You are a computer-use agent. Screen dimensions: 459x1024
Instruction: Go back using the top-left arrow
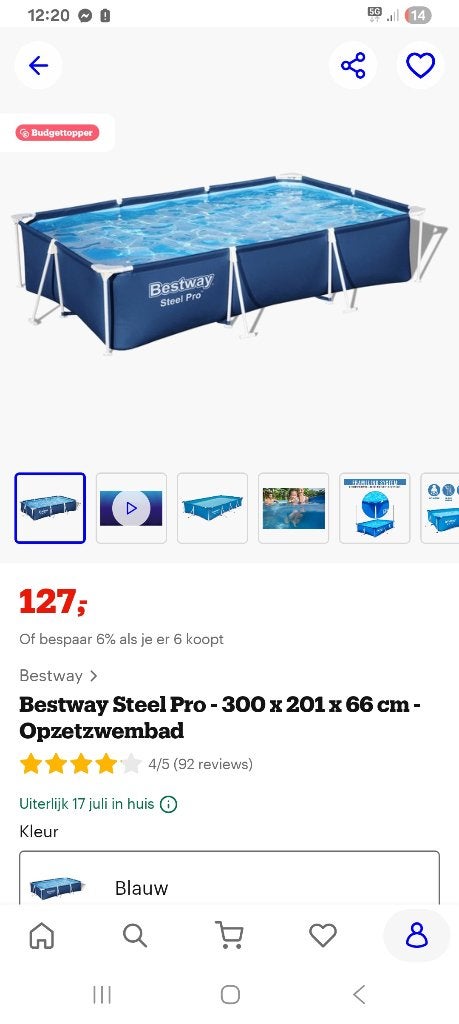(39, 65)
